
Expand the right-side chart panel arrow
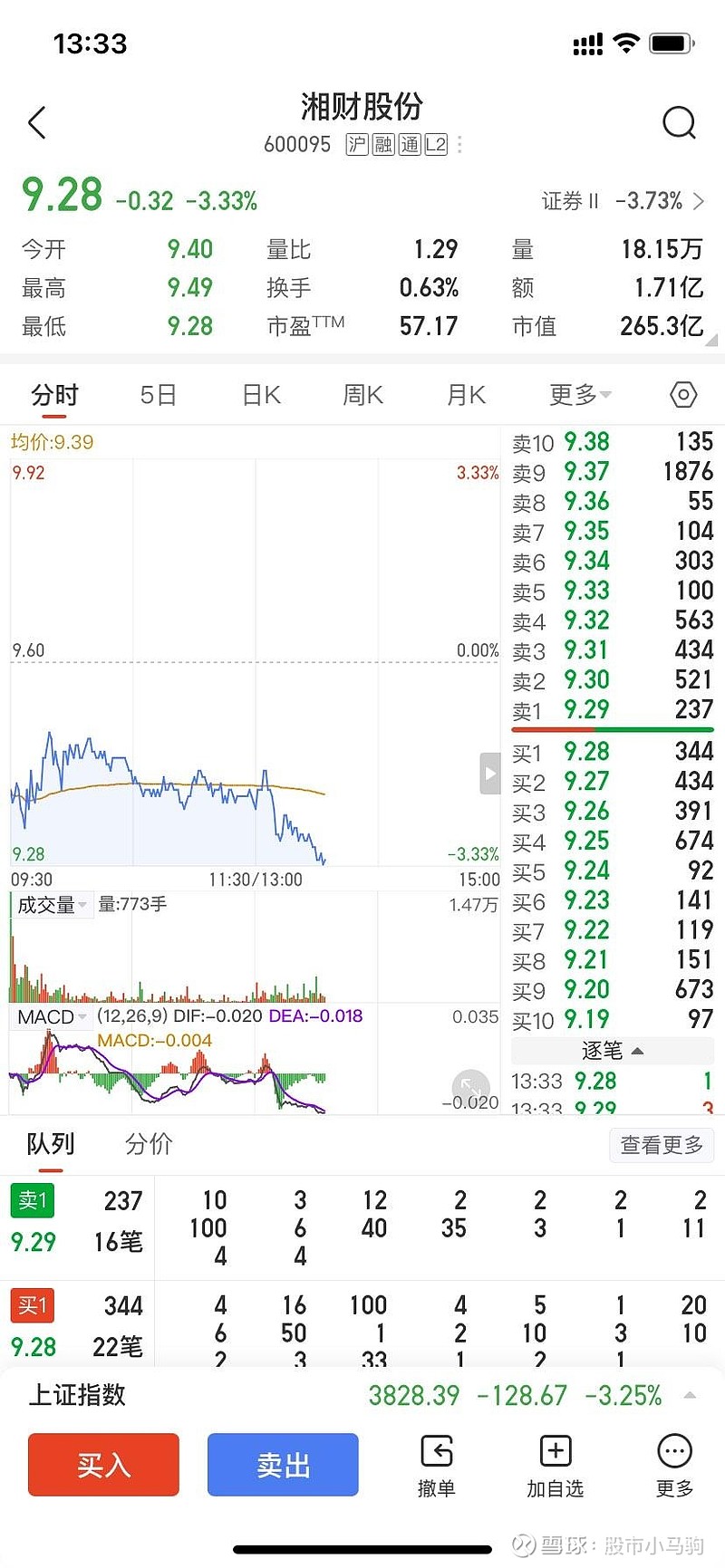(x=490, y=774)
